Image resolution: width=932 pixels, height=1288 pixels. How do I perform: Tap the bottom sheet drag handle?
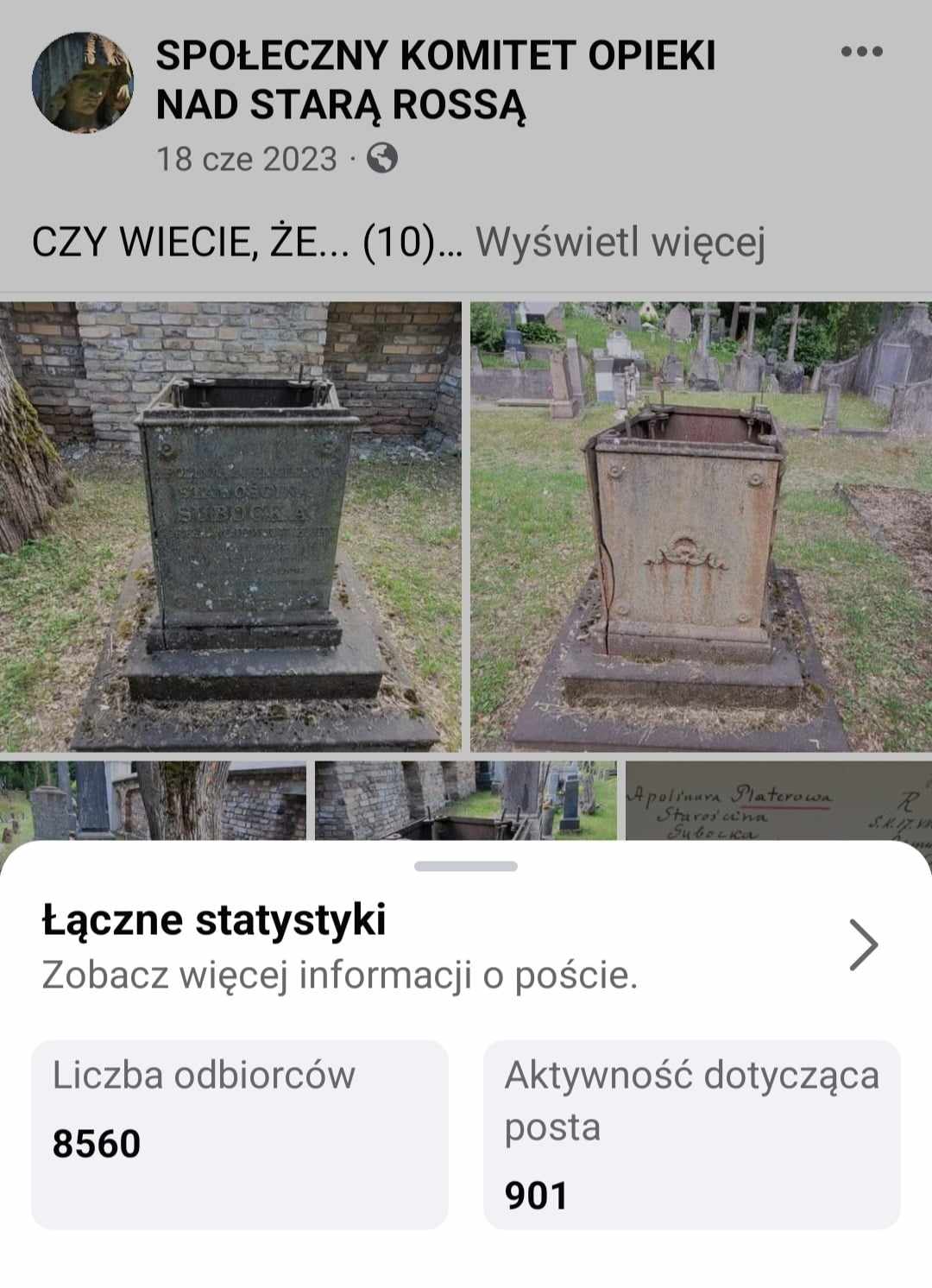465,866
